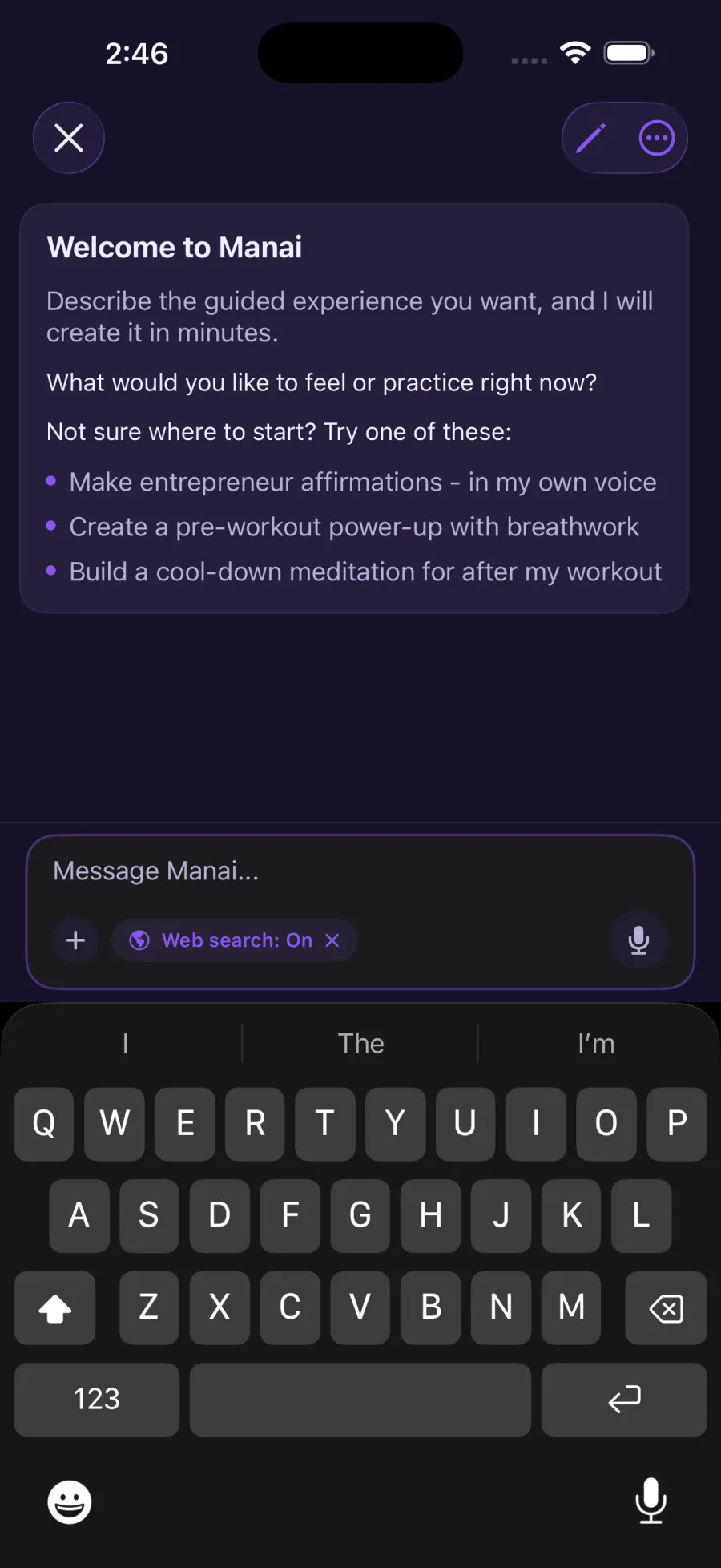This screenshot has width=721, height=1568.
Task: Close the Manai chat screen
Action: [68, 138]
